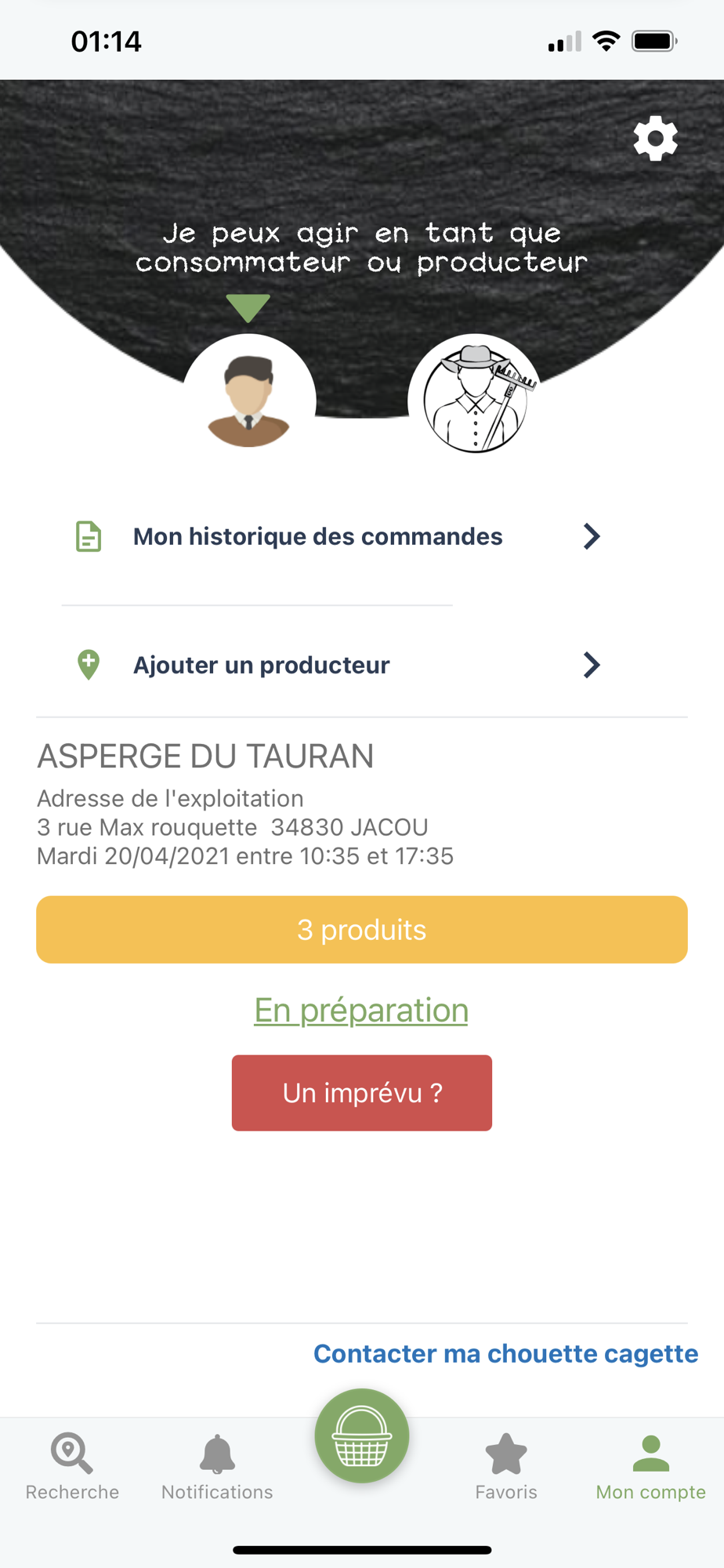Select the Mon compte tab
The height and width of the screenshot is (1568, 724).
click(650, 1466)
